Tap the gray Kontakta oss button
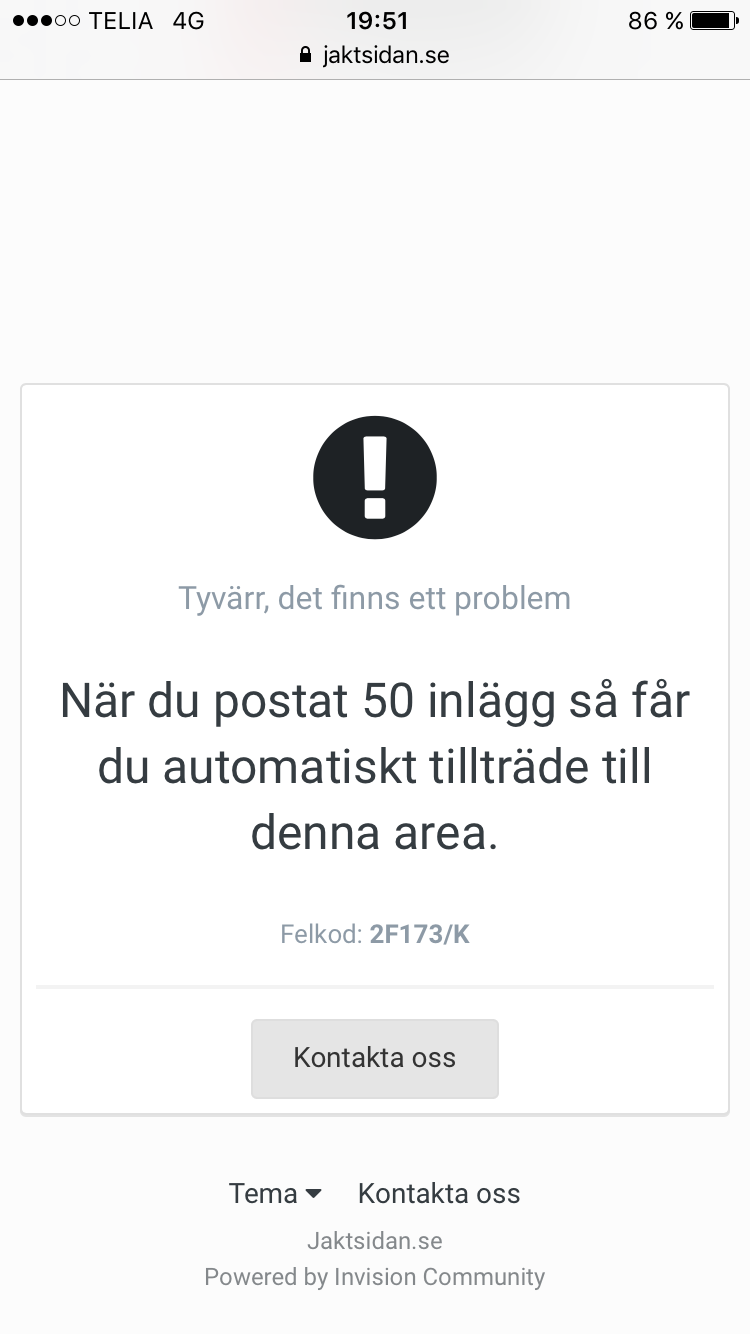The width and height of the screenshot is (750, 1334). [374, 1058]
